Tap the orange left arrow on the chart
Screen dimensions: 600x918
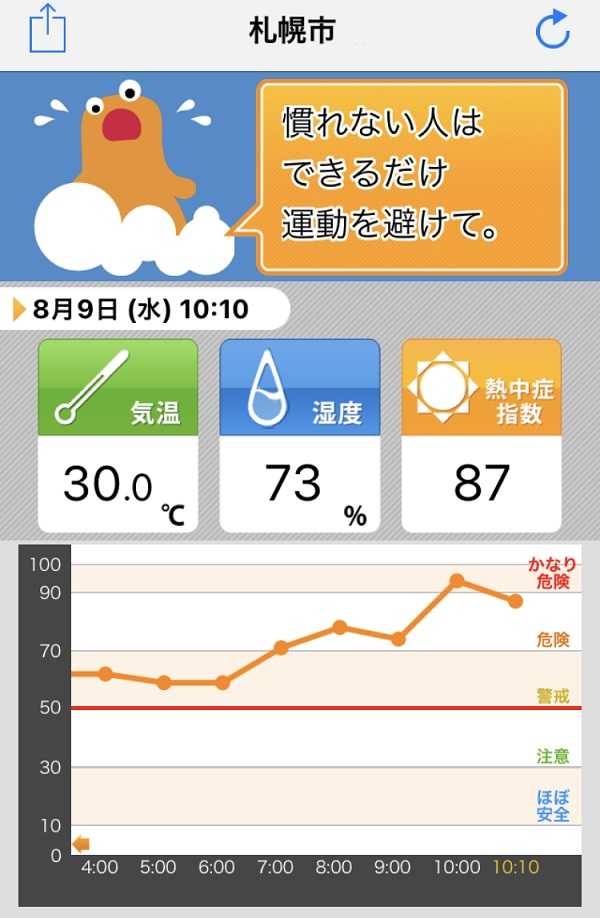point(81,843)
